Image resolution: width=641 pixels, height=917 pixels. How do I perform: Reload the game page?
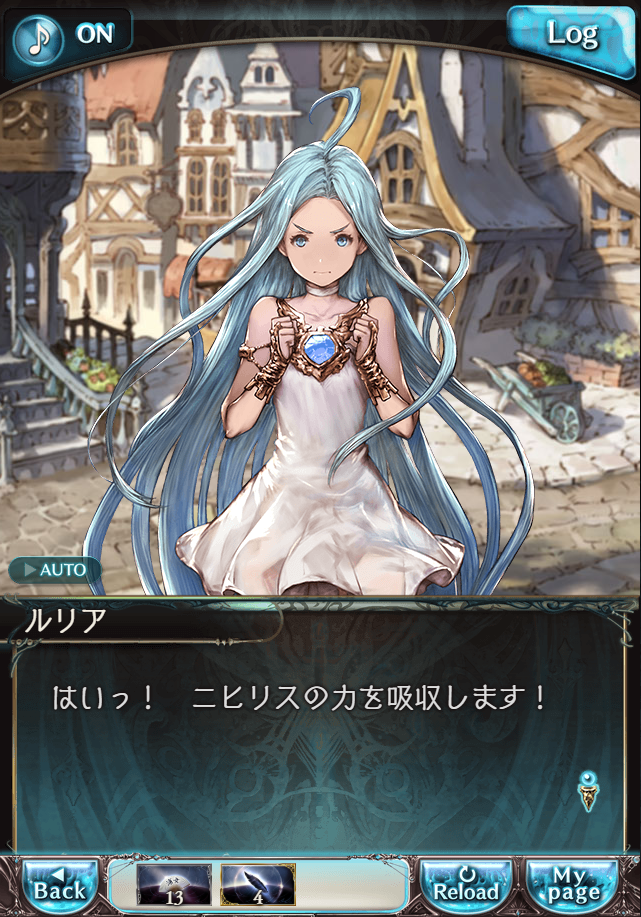(465, 883)
